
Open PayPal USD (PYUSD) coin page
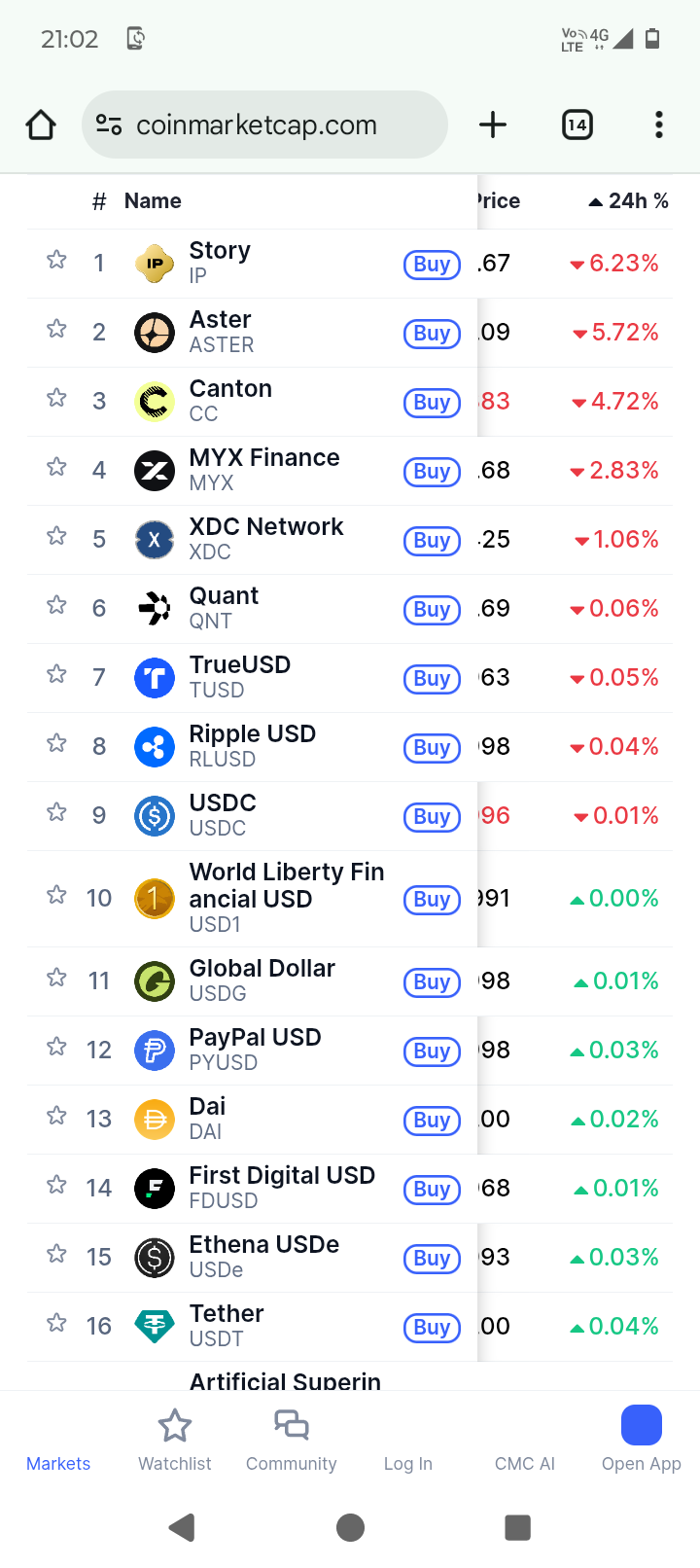coord(255,1049)
